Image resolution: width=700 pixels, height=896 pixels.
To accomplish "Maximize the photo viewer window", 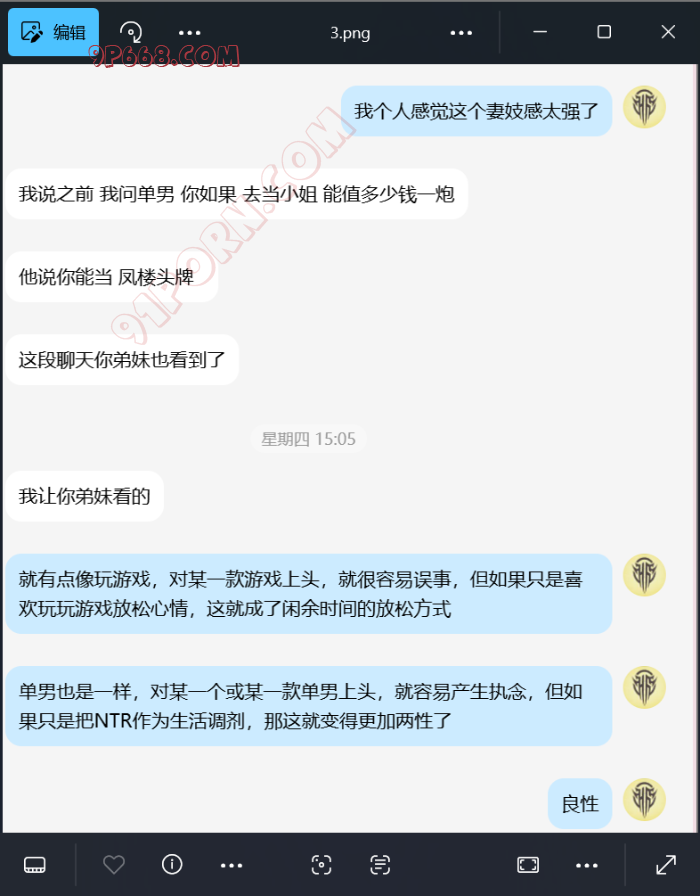I will (x=604, y=32).
